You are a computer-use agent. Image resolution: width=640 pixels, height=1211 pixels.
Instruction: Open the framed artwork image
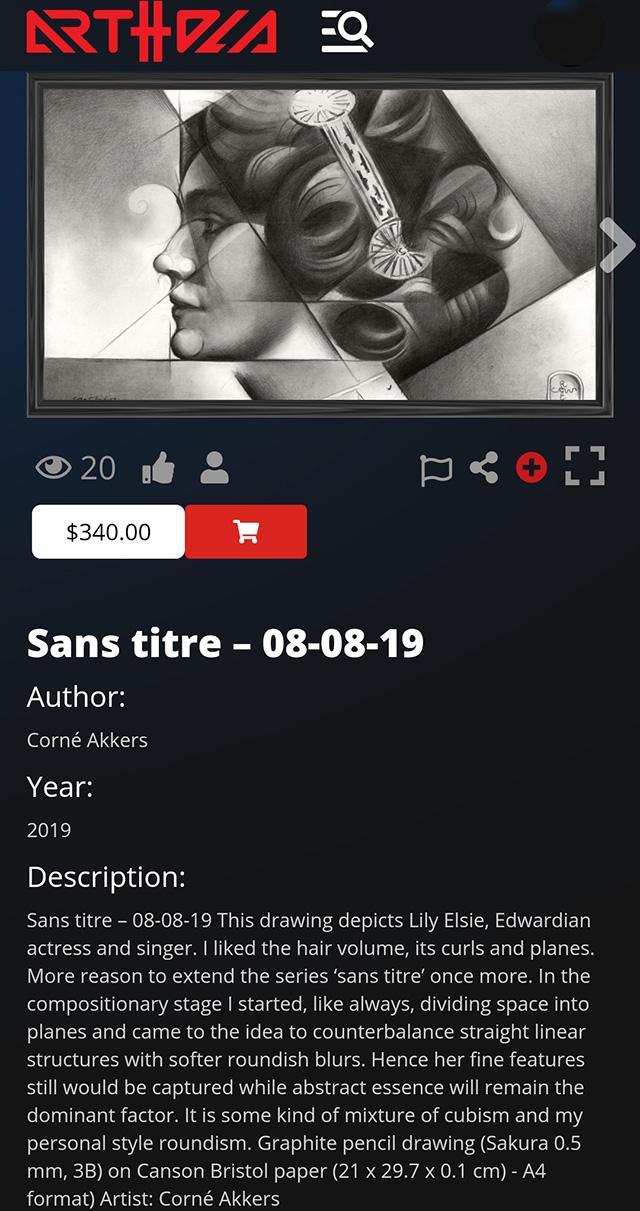click(319, 245)
